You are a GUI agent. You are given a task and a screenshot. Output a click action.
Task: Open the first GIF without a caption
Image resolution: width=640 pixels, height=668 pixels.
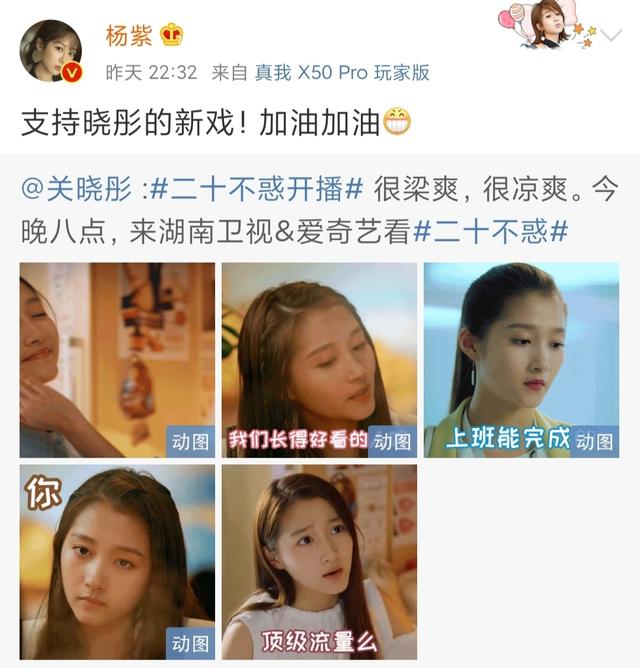[117, 360]
